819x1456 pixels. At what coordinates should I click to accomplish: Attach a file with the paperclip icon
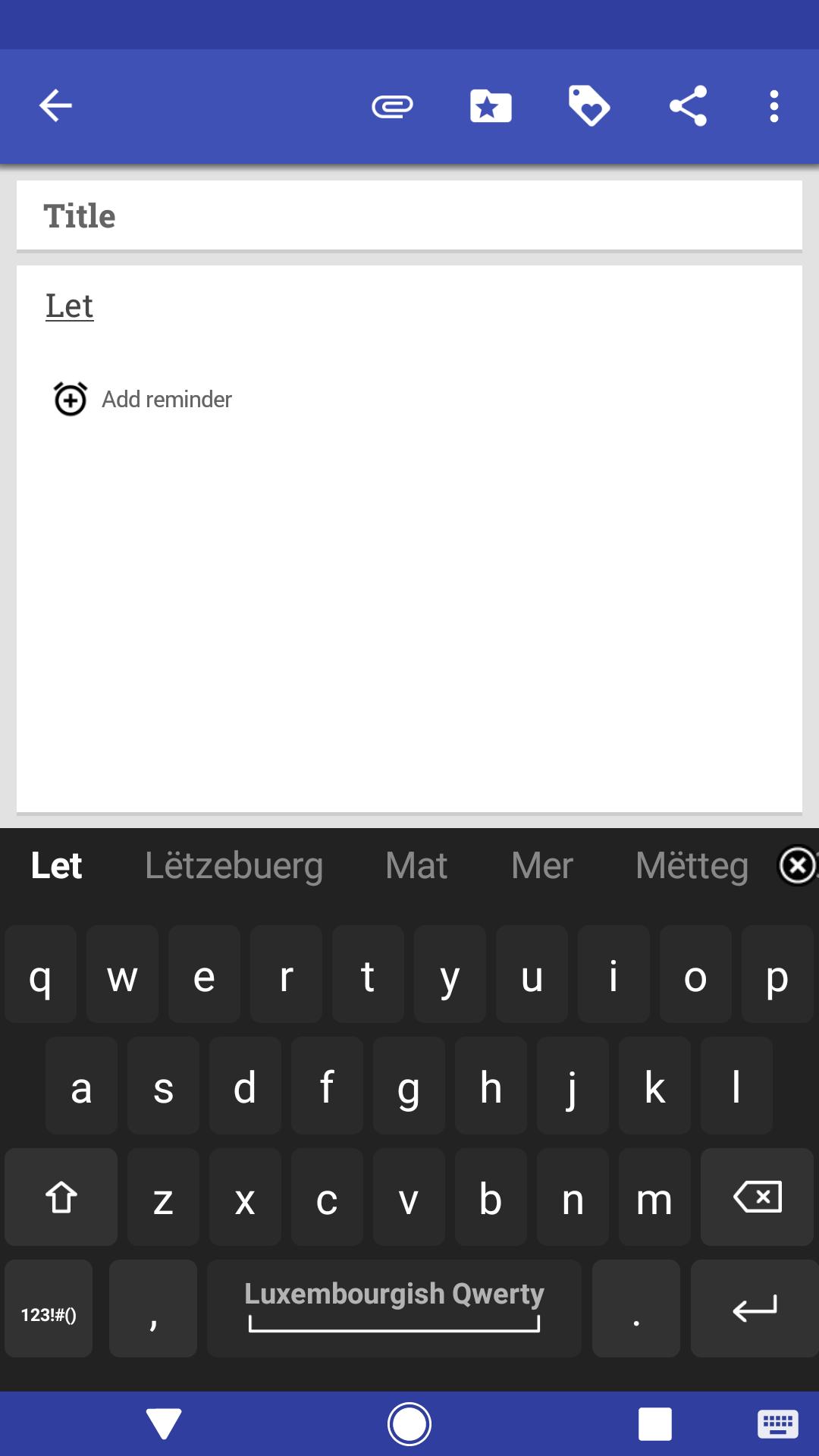pyautogui.click(x=392, y=106)
